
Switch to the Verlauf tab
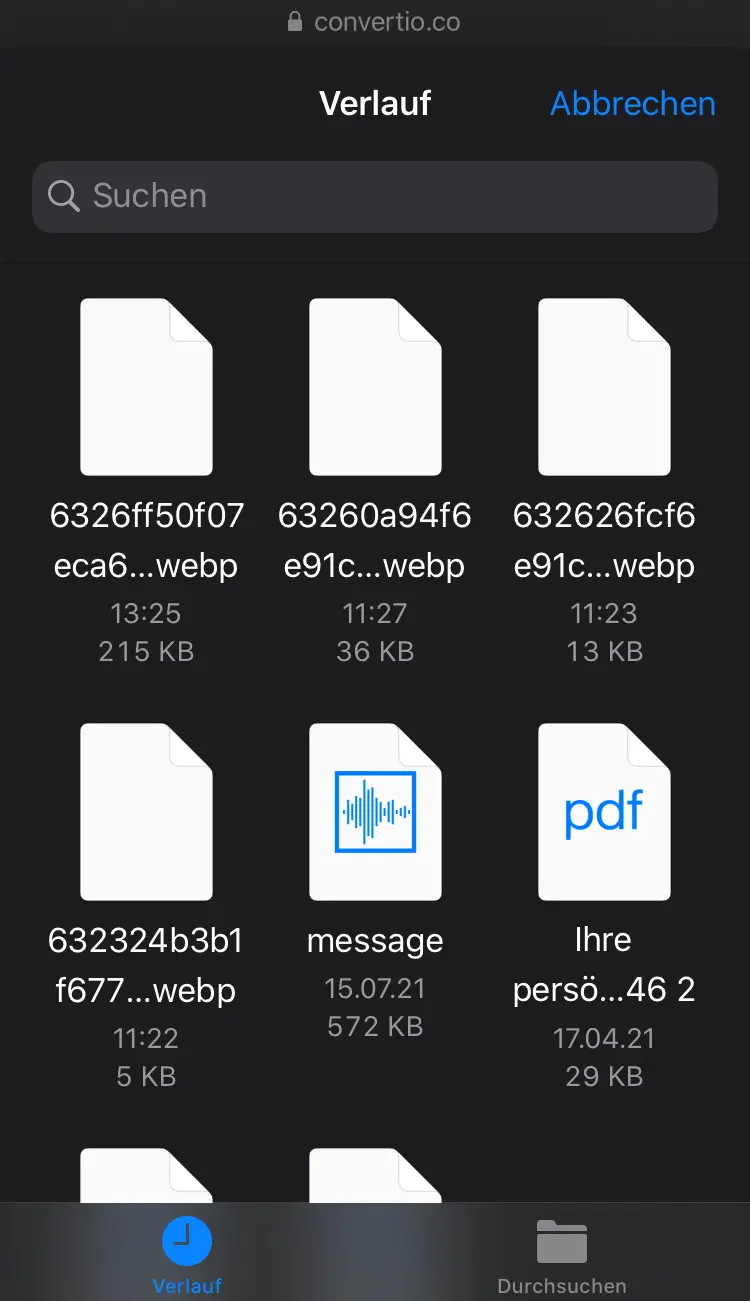click(187, 1255)
